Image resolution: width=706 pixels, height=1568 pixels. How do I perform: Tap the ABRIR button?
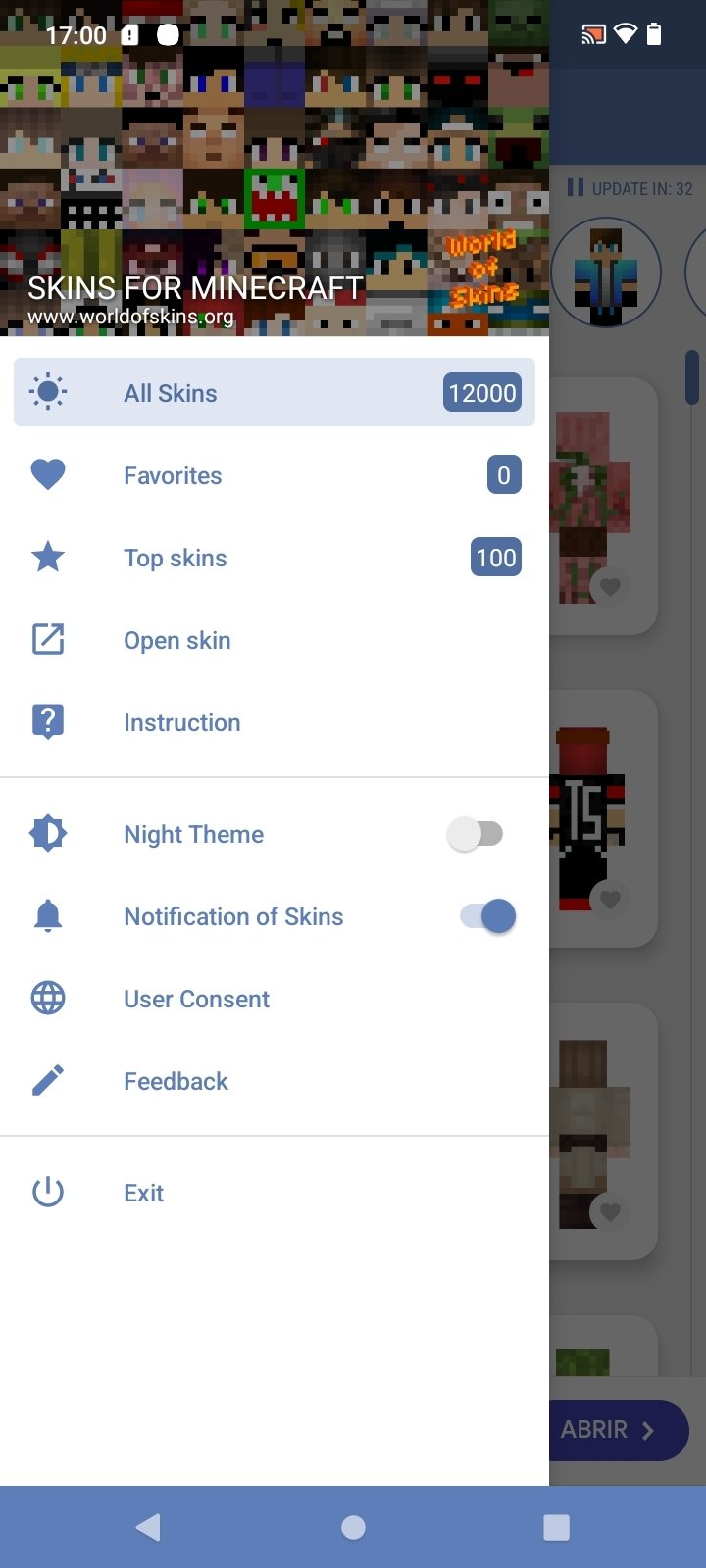618,1430
